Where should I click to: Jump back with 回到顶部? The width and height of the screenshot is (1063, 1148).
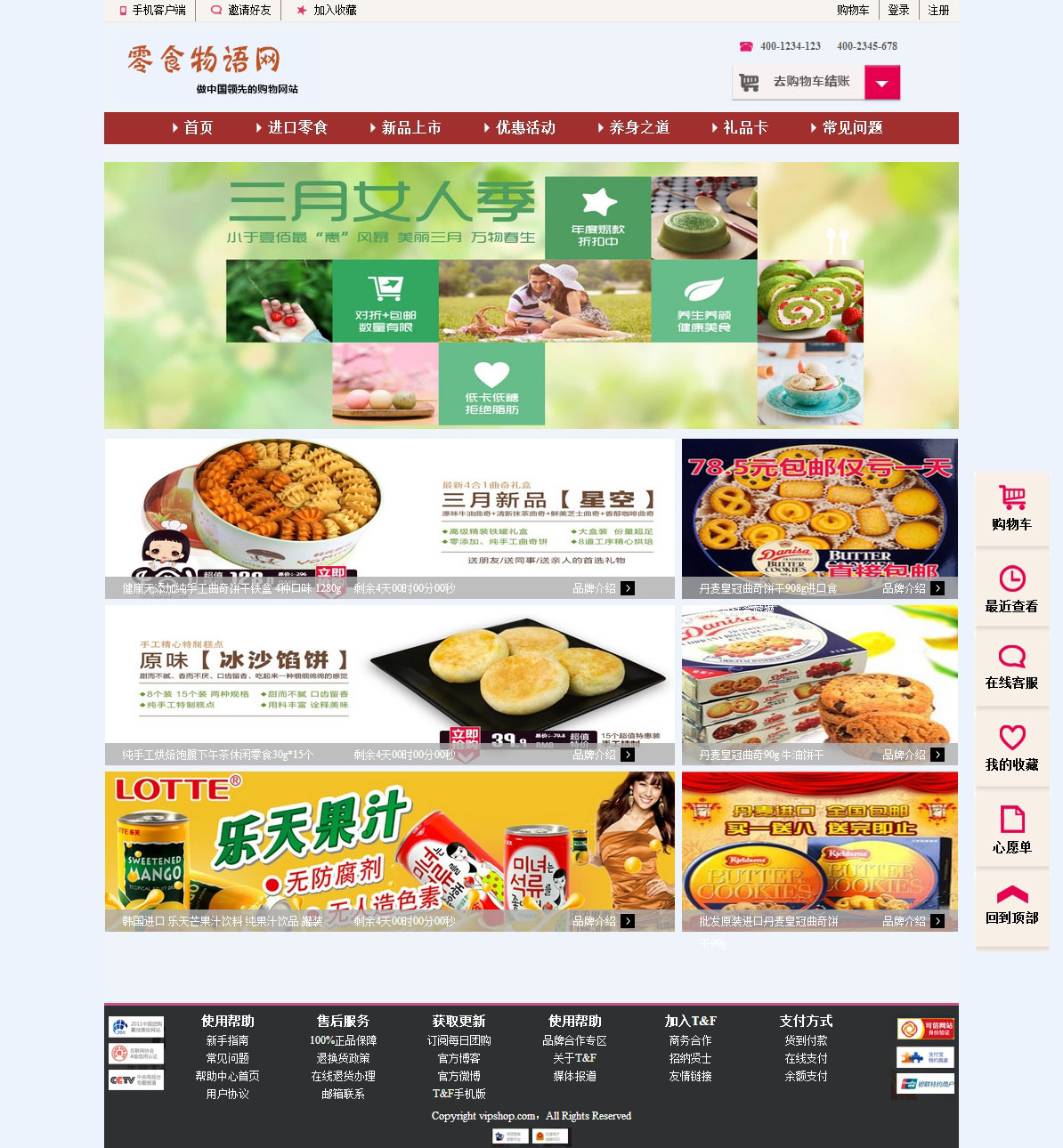pyautogui.click(x=1011, y=906)
